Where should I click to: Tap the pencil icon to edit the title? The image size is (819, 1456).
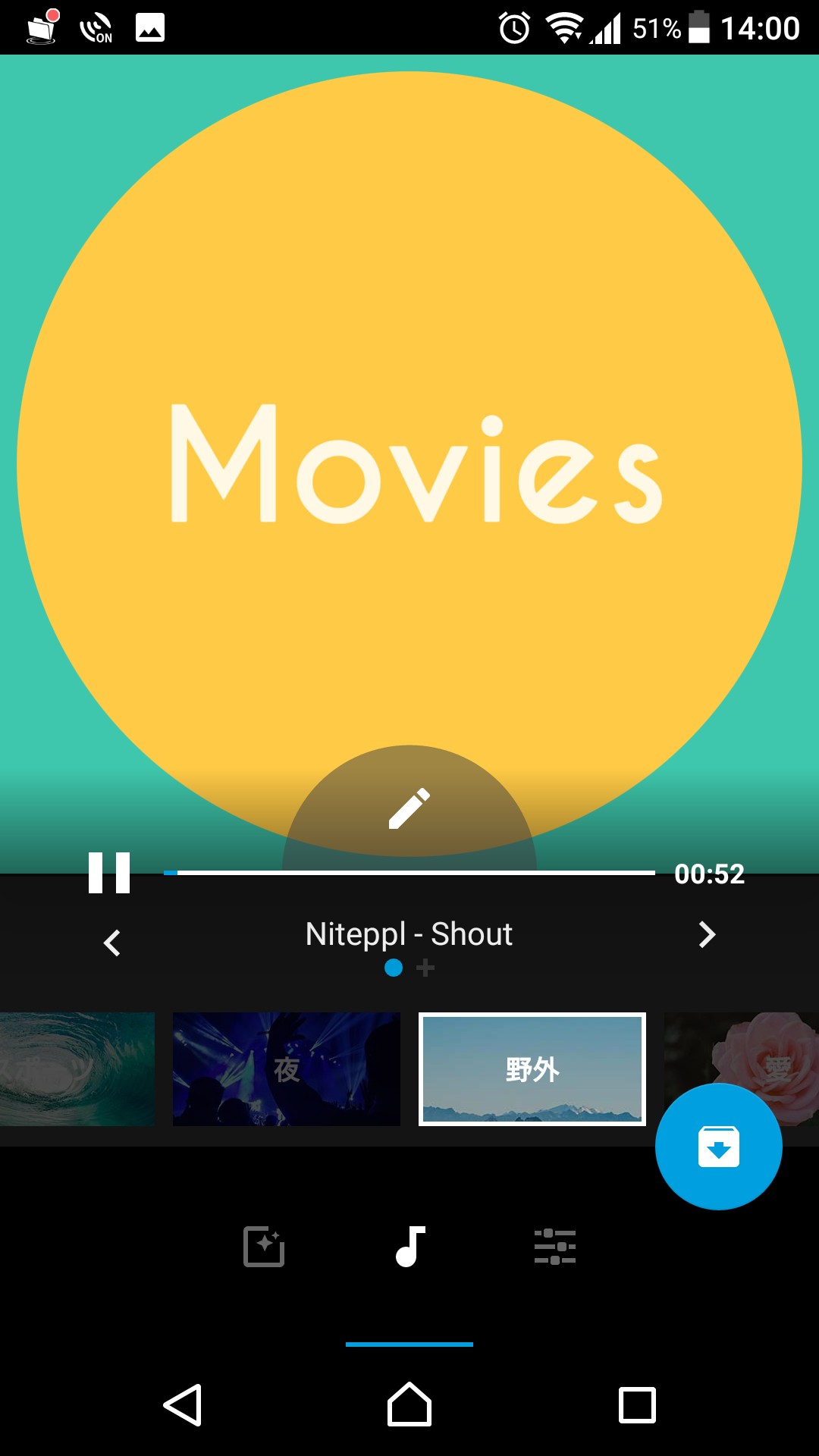pyautogui.click(x=409, y=808)
